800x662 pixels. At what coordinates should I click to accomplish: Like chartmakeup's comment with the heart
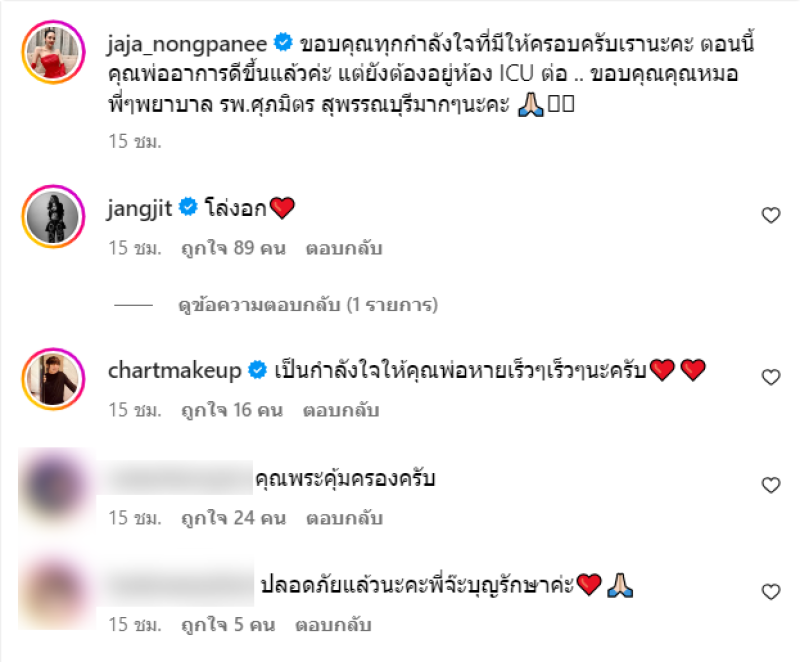pyautogui.click(x=770, y=377)
